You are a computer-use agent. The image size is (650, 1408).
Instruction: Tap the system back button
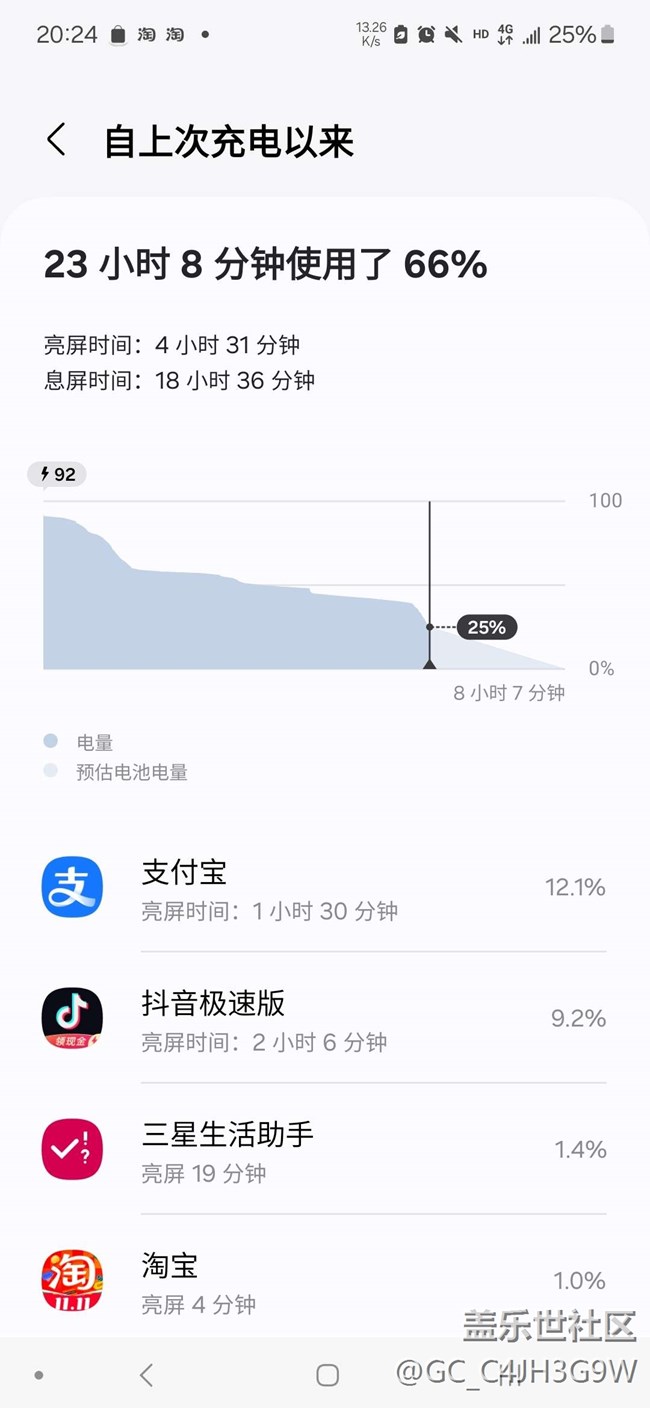tap(146, 1375)
